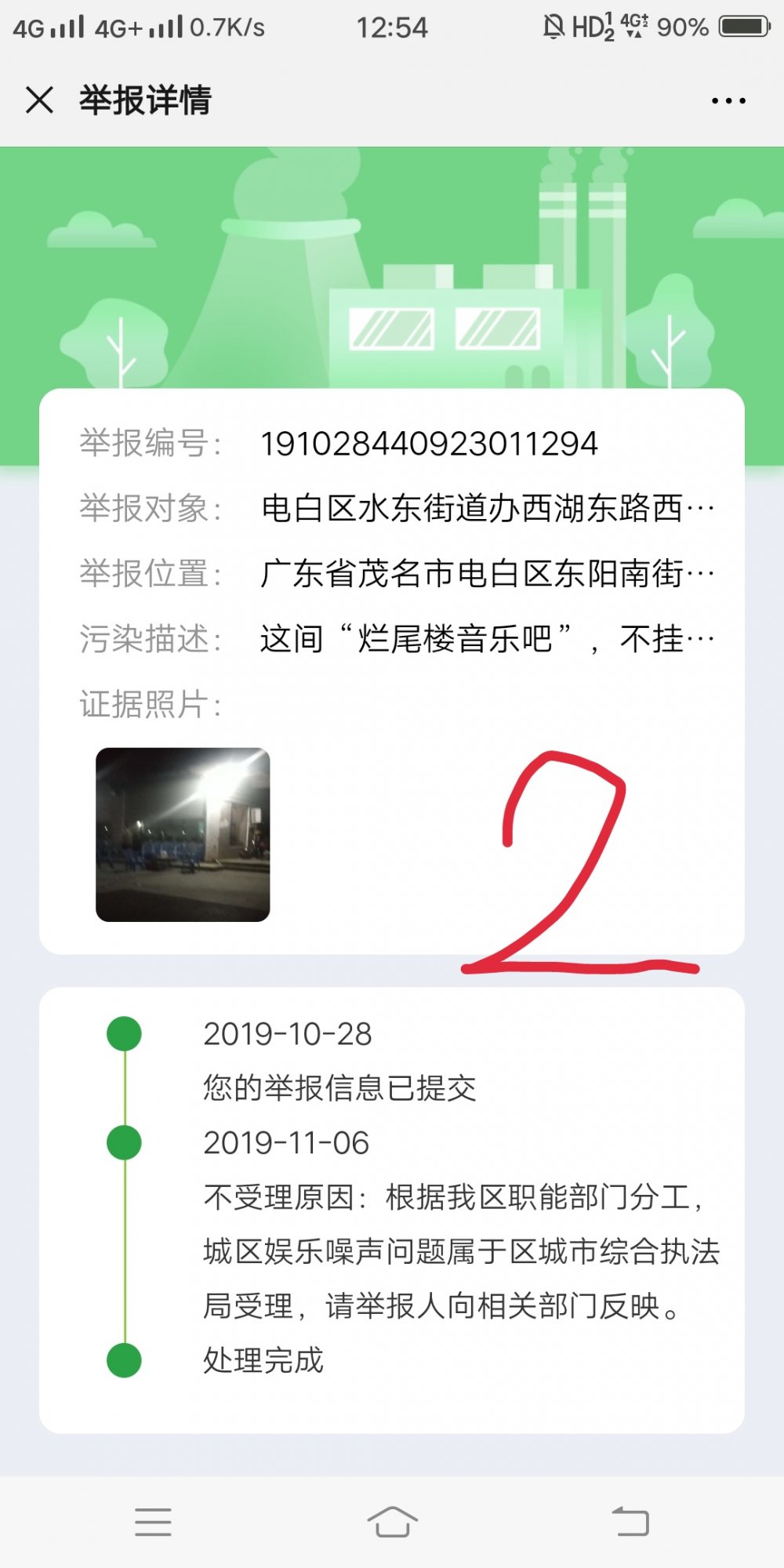784x1568 pixels.
Task: Close the 举报详情 page
Action: (39, 100)
